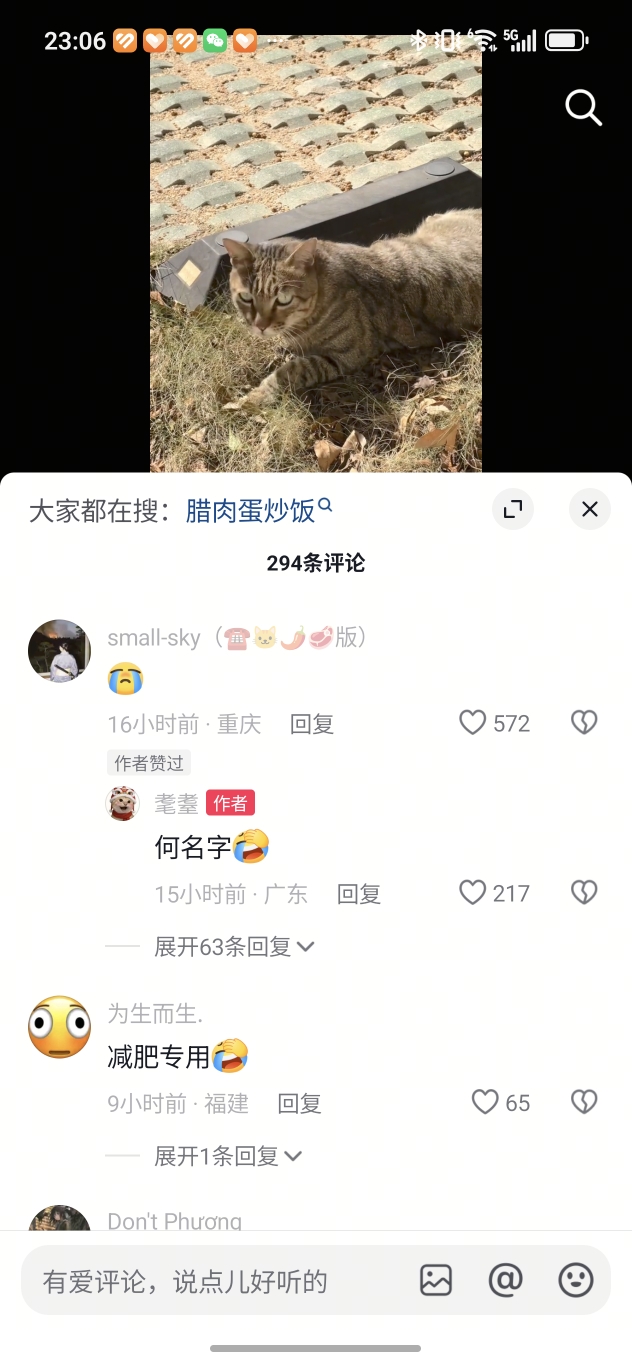Close the comments panel
632x1368 pixels.
[590, 509]
